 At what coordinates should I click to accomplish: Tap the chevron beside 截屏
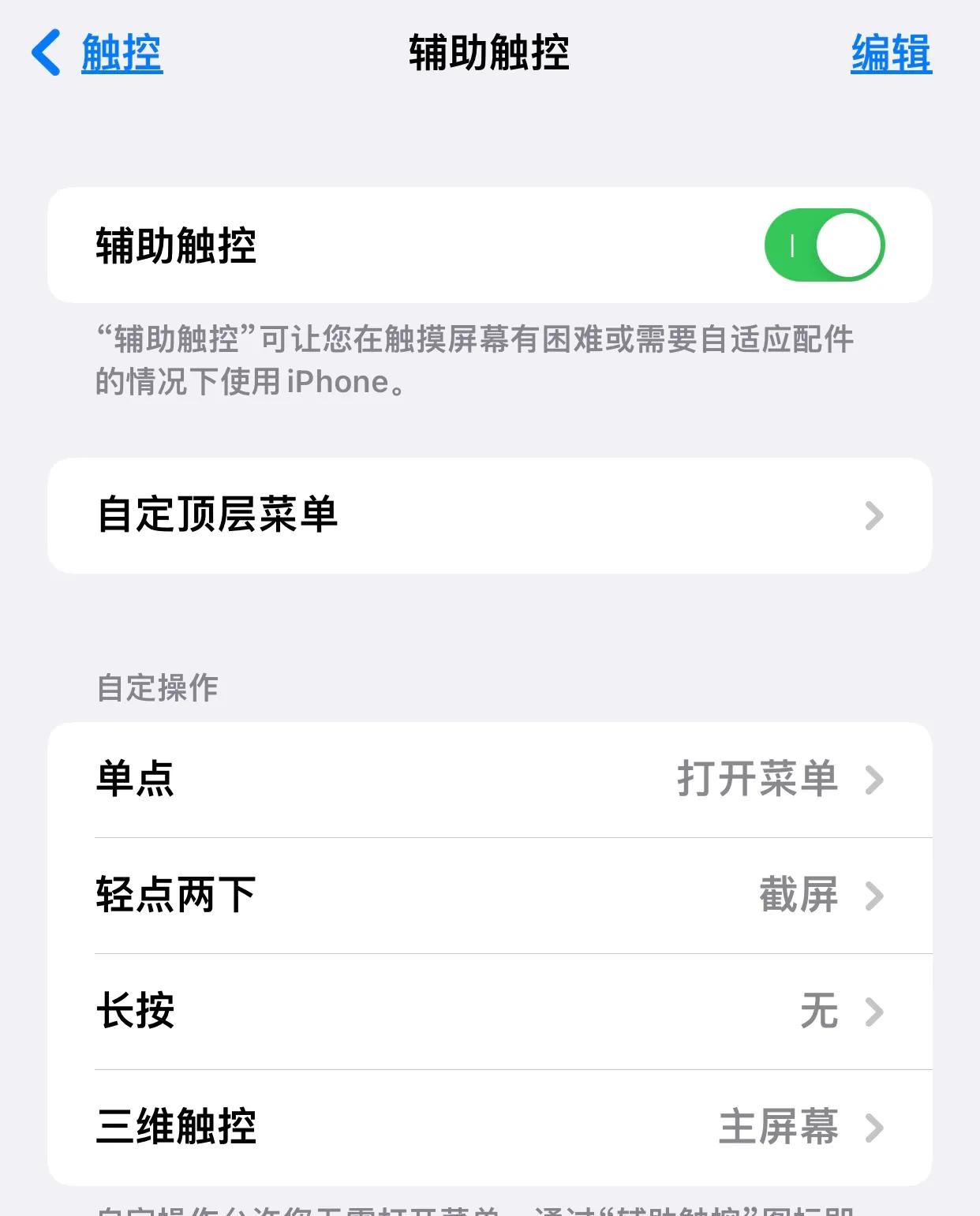pyautogui.click(x=876, y=895)
